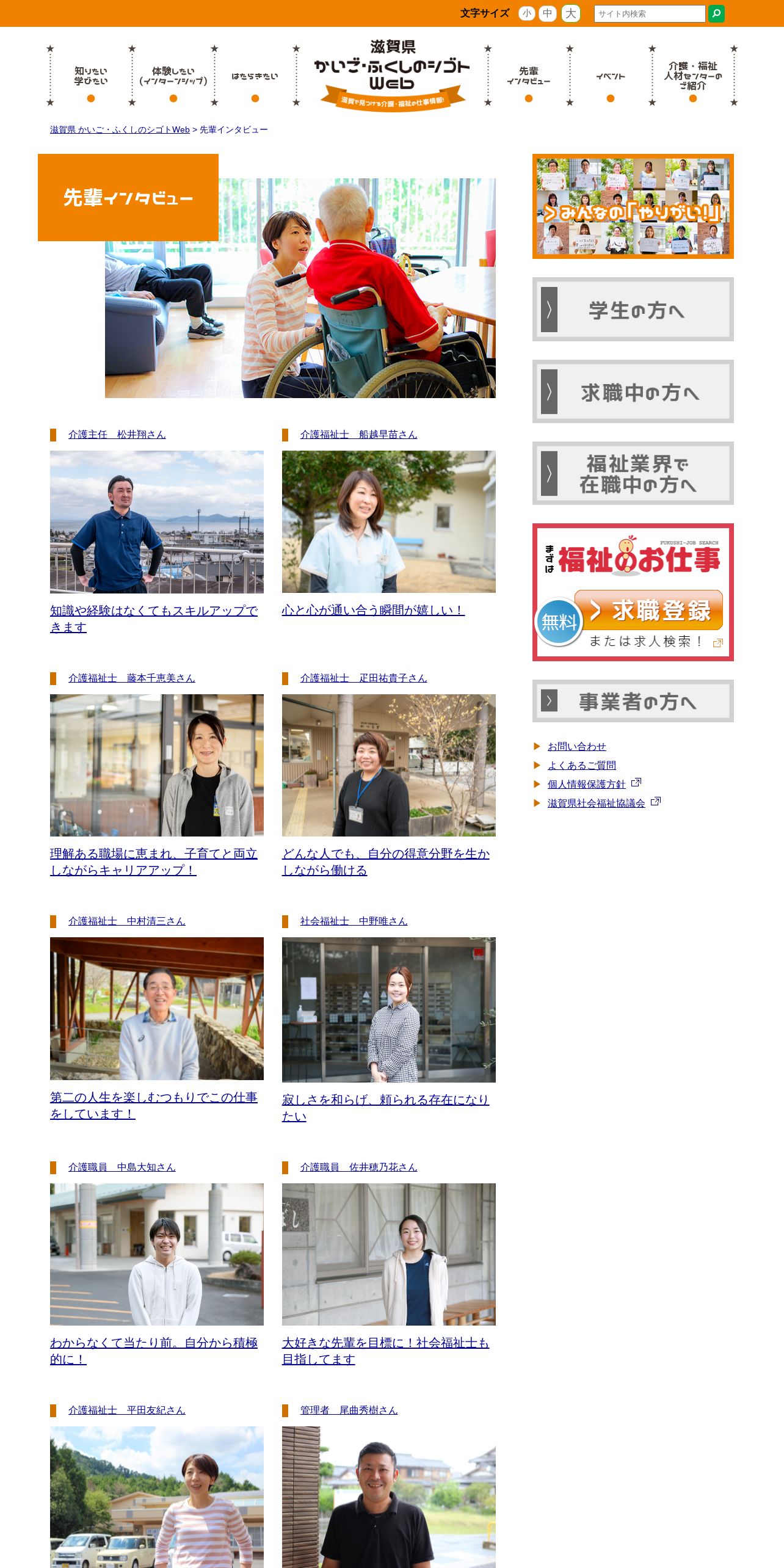Open the よくあるご質問 link
Viewport: 784px width, 1568px height.
coord(581,765)
